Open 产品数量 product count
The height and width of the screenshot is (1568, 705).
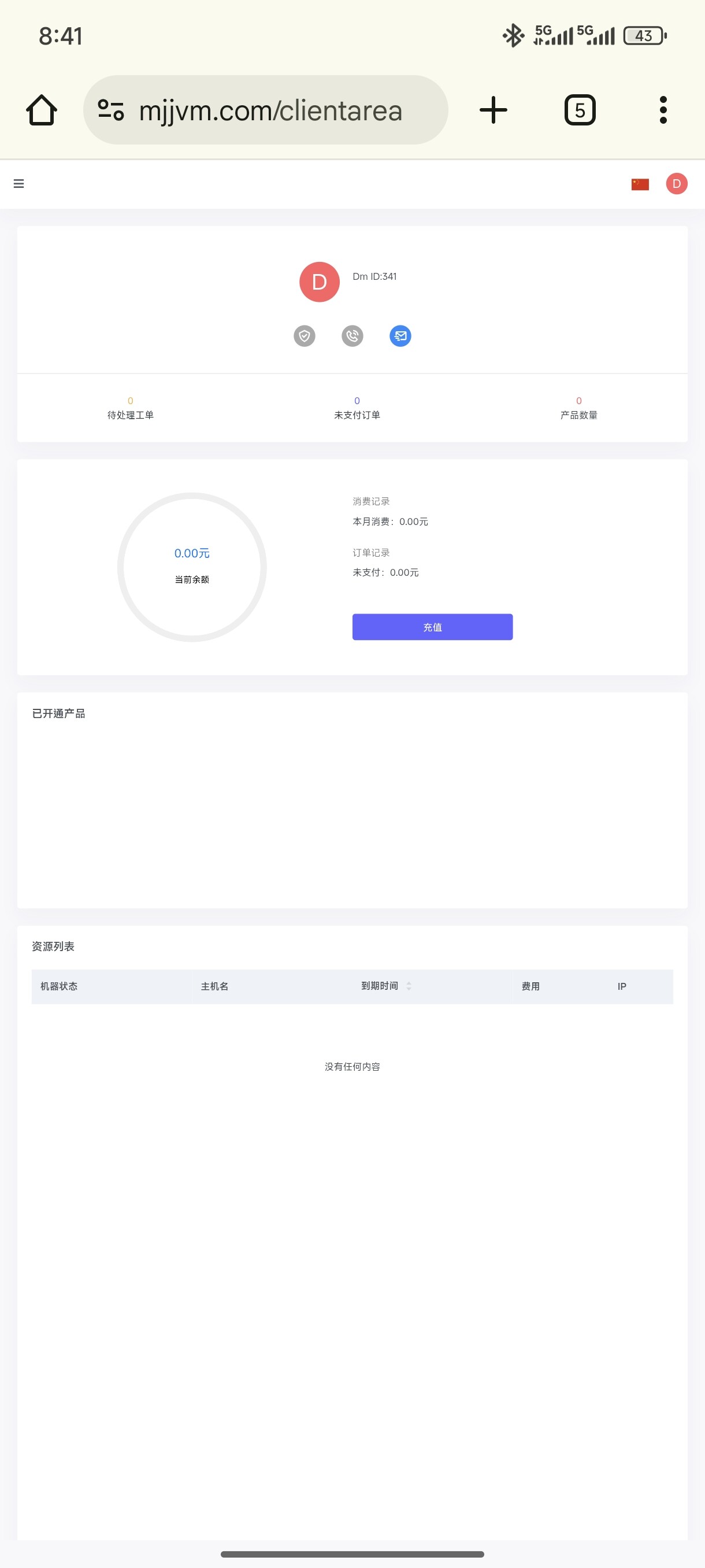[x=578, y=408]
